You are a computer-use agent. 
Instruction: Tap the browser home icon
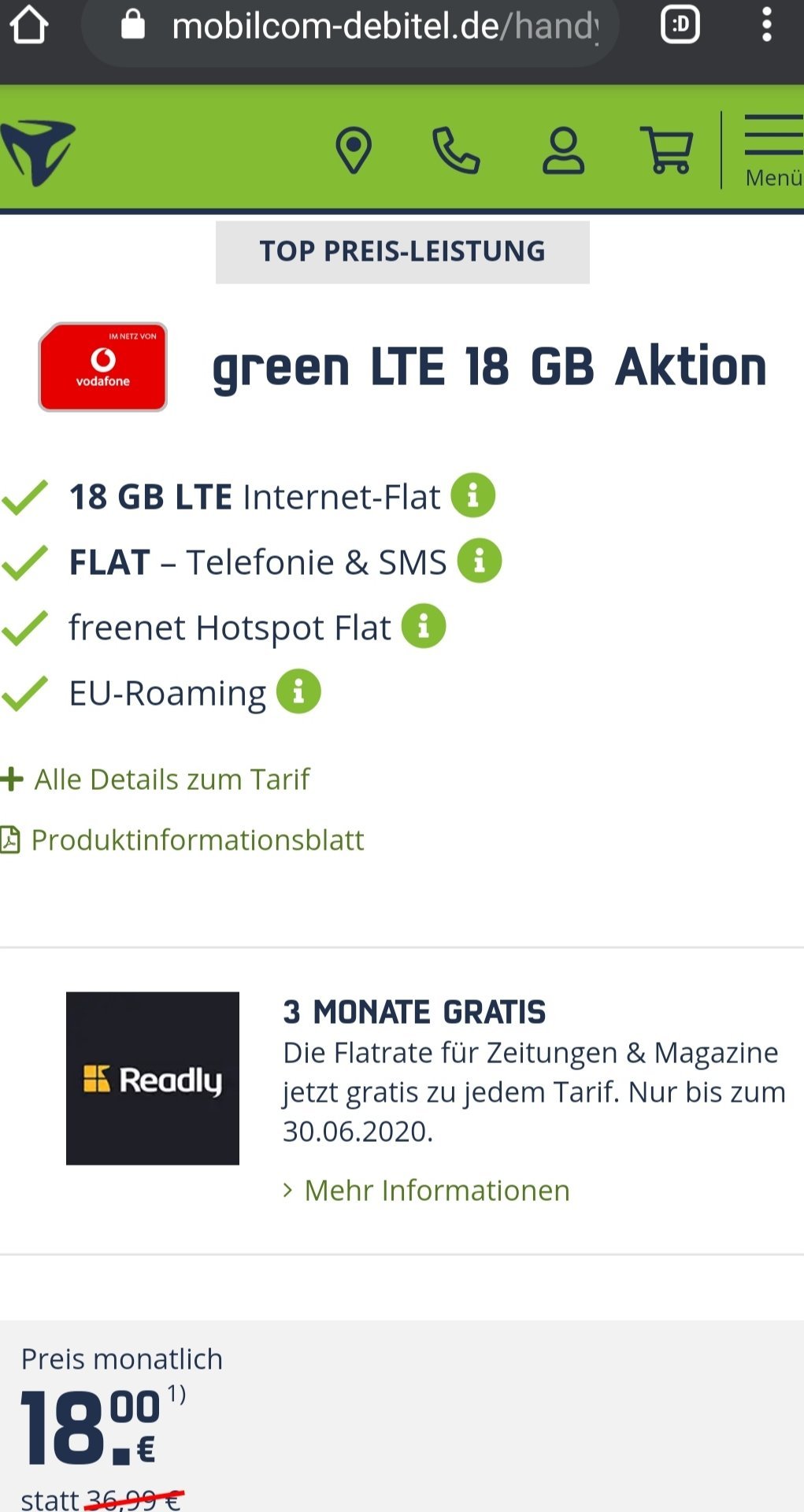[29, 25]
